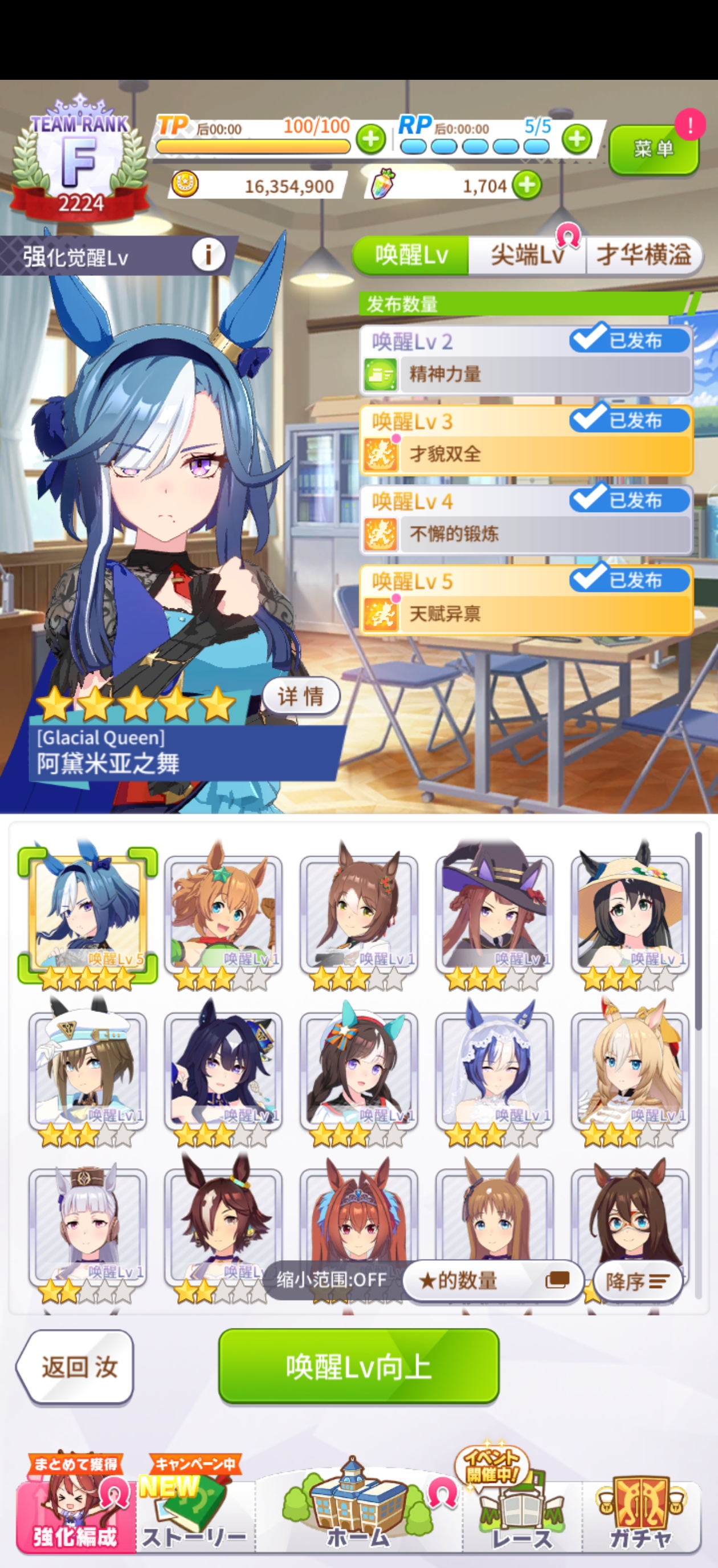The height and width of the screenshot is (1568, 718).
Task: Switch to the 尖端Lv tab
Action: point(527,255)
